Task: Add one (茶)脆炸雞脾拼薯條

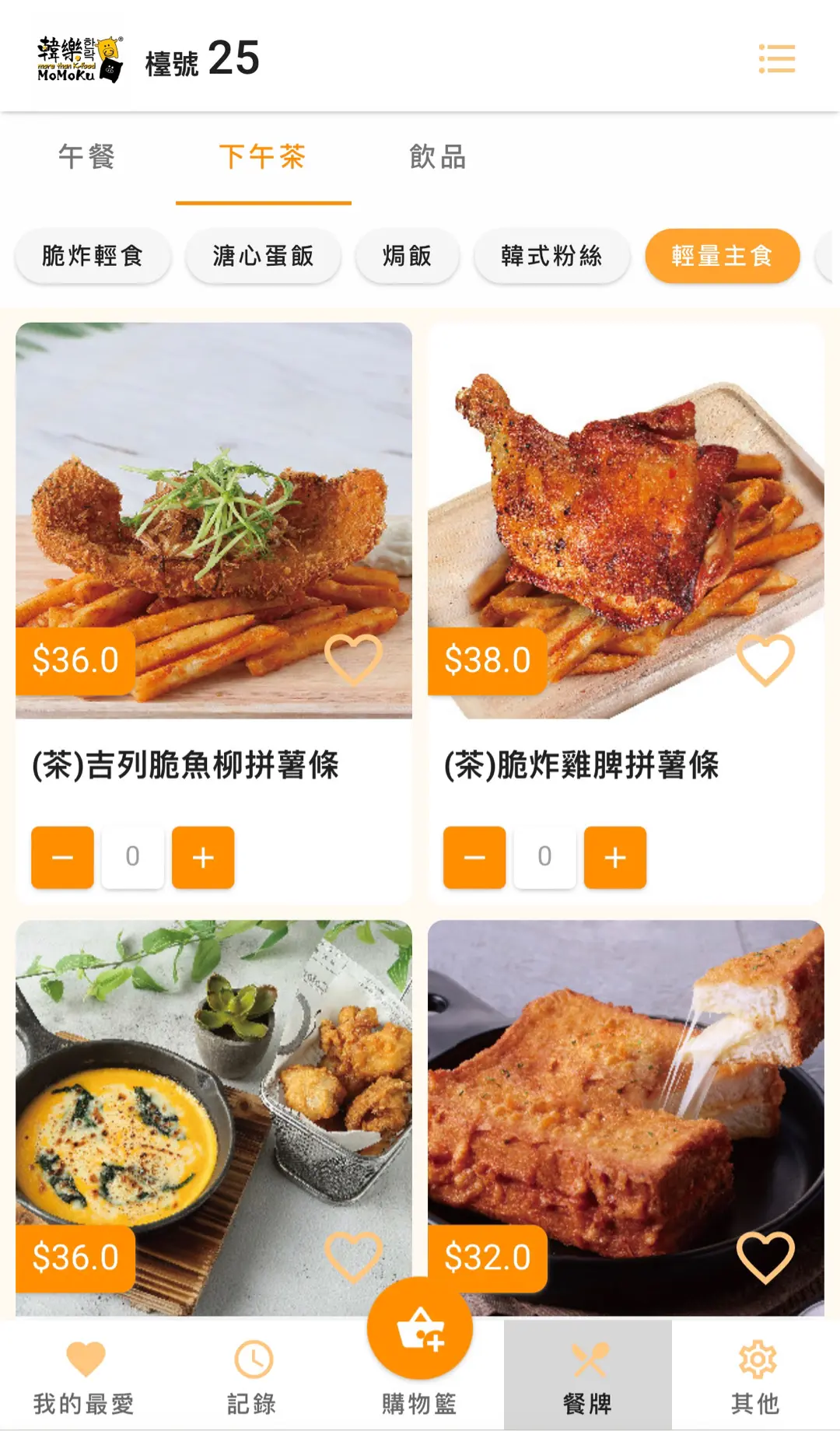Action: (x=615, y=857)
